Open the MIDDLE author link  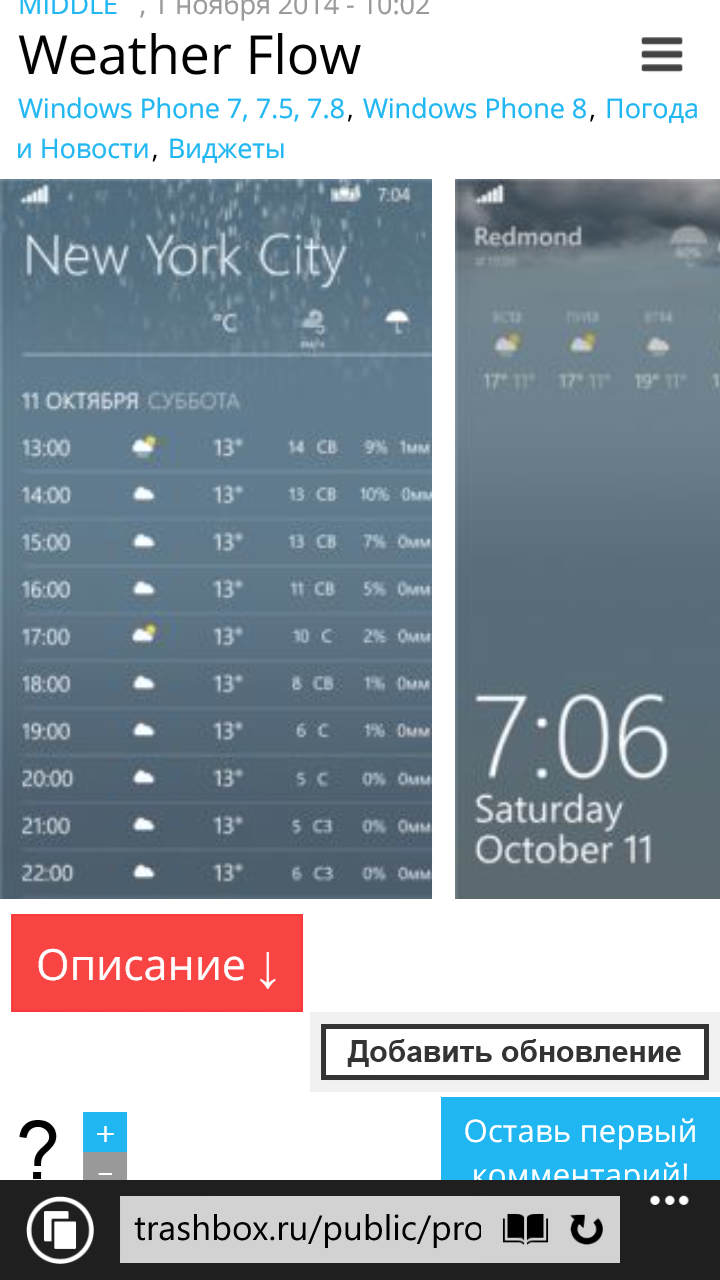coord(68,8)
